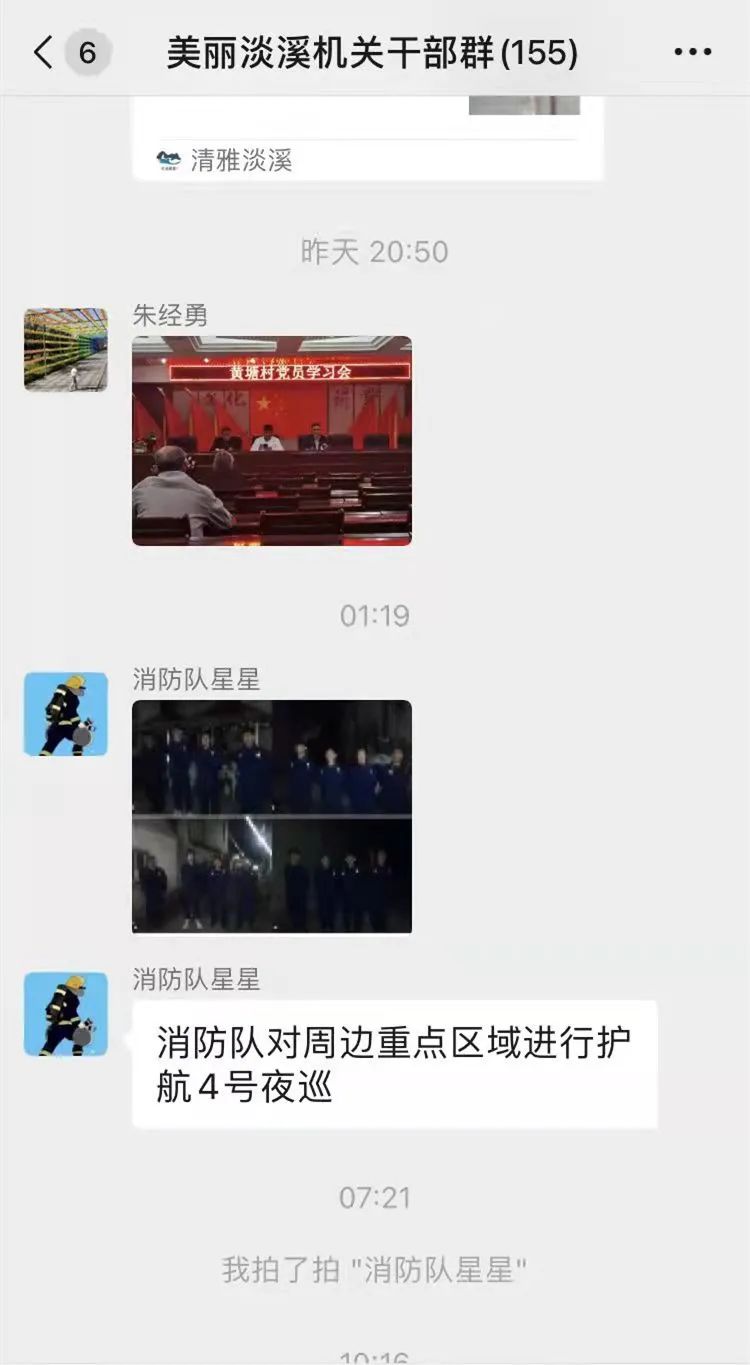Viewport: 750px width, 1365px height.
Task: Open 消防队星星's avatar beside the text message
Action: [66, 1014]
